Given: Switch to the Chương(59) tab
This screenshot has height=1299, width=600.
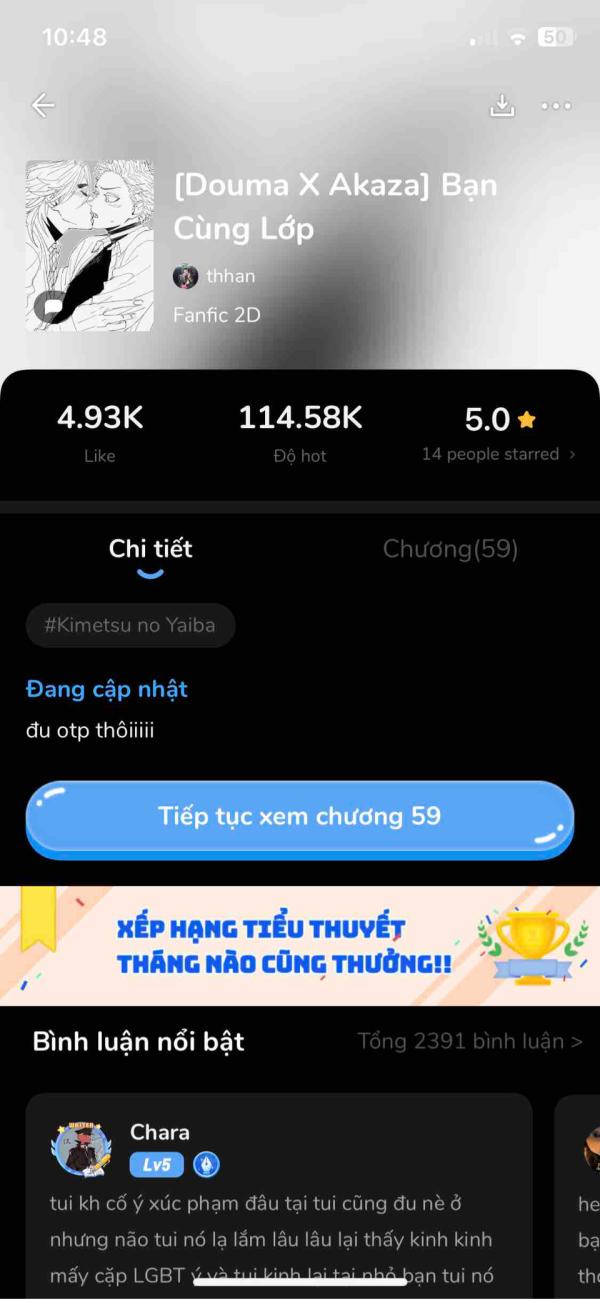Looking at the screenshot, I should (x=450, y=549).
